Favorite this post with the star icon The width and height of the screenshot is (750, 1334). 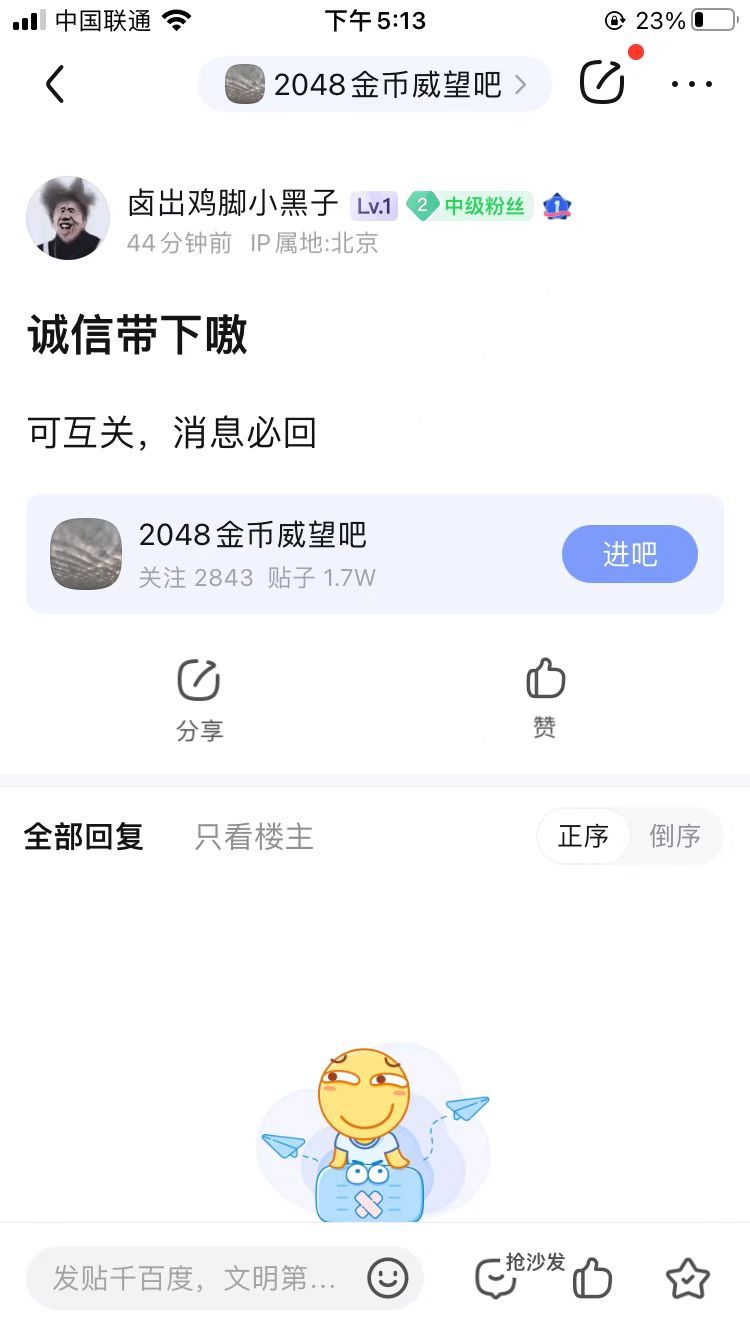point(688,1278)
